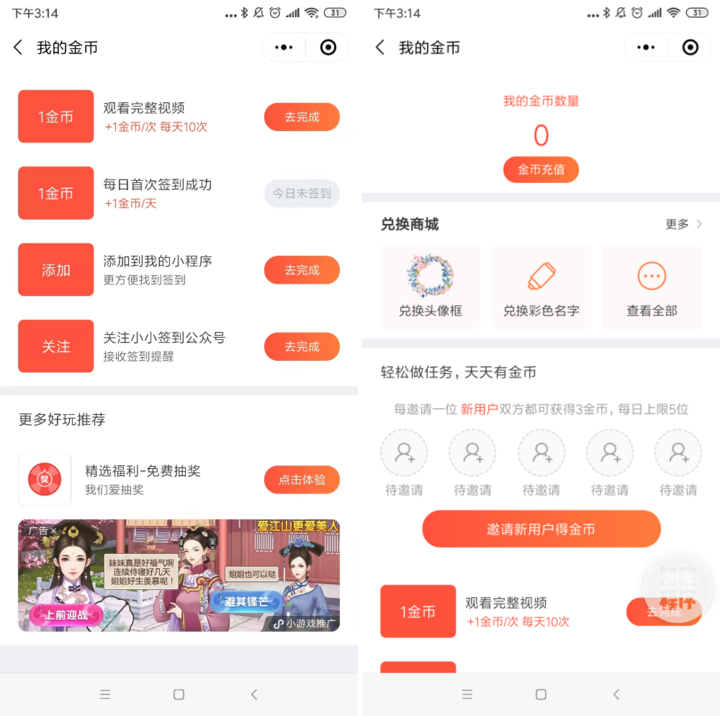Open 兑换头像框 card
The image size is (720, 716).
[431, 287]
